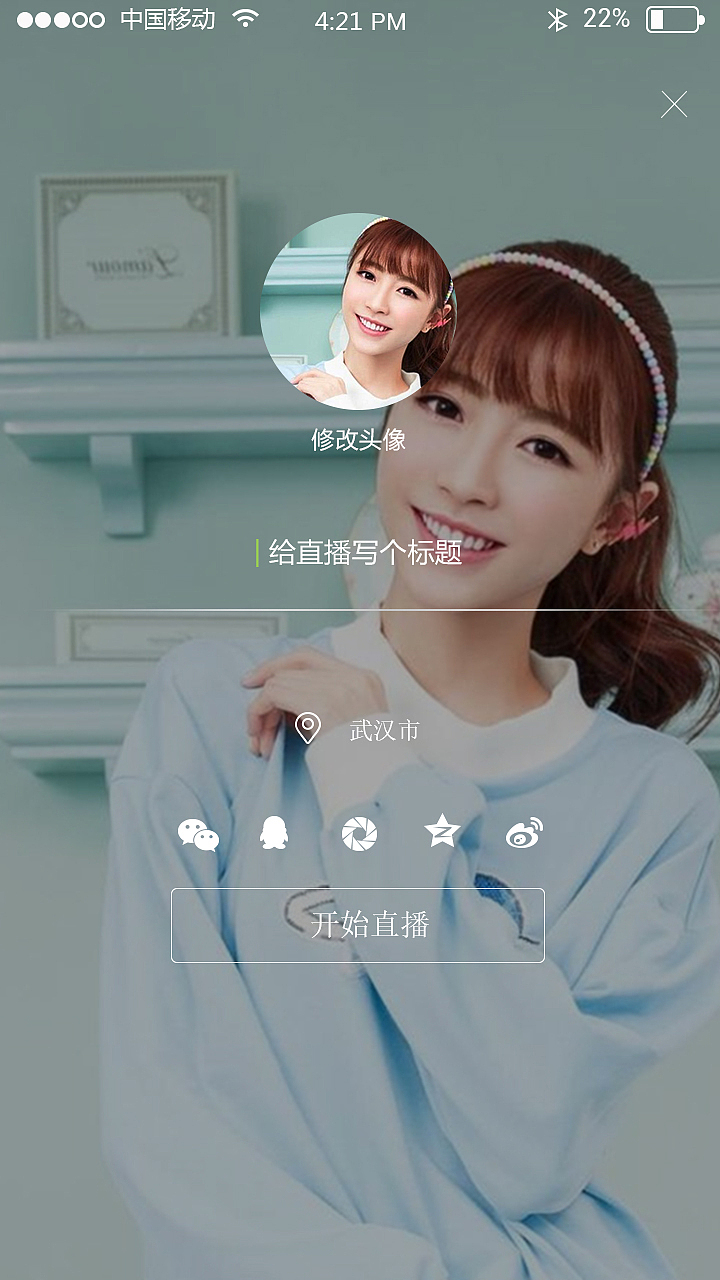
Task: Select the 4:21 PM clock
Action: pos(360,20)
